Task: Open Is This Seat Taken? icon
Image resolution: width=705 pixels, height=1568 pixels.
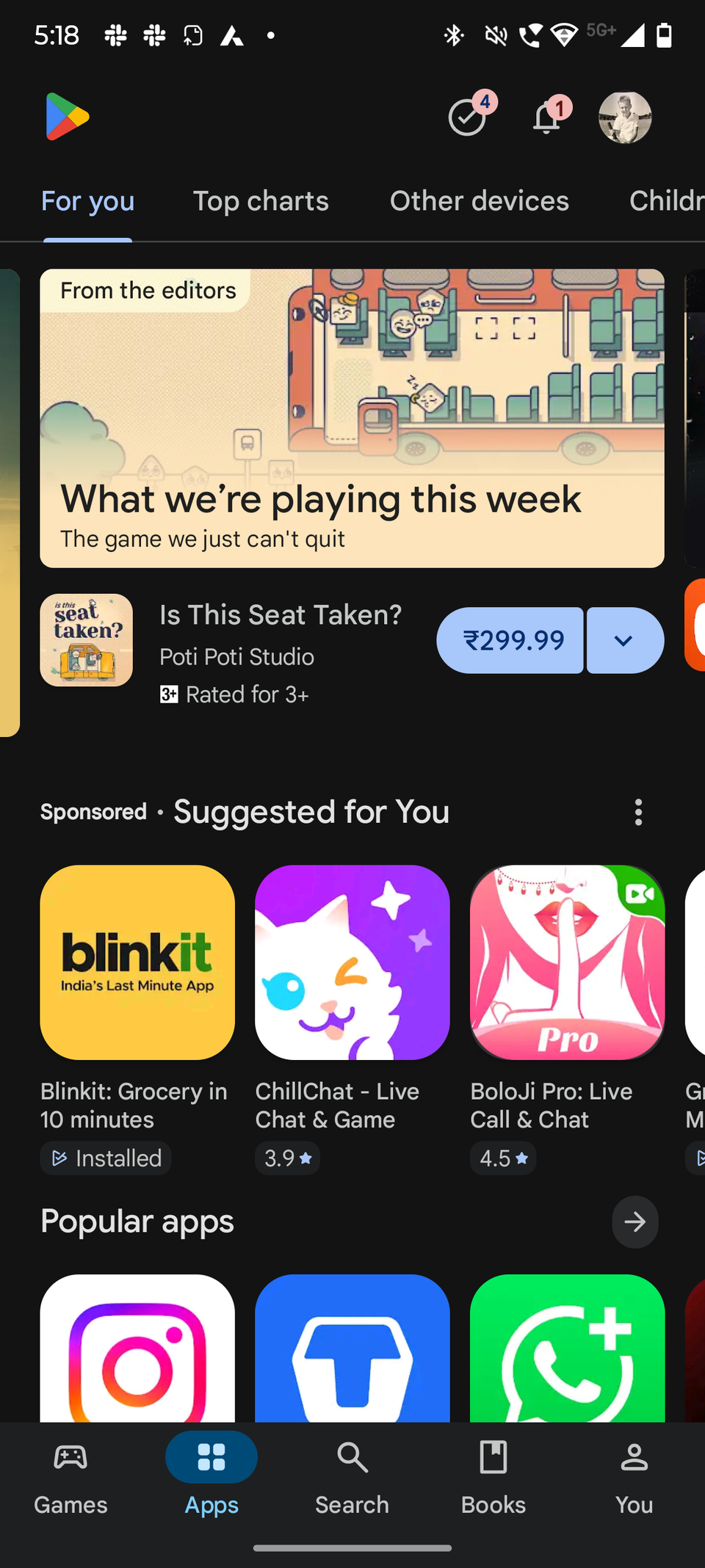Action: tap(86, 640)
